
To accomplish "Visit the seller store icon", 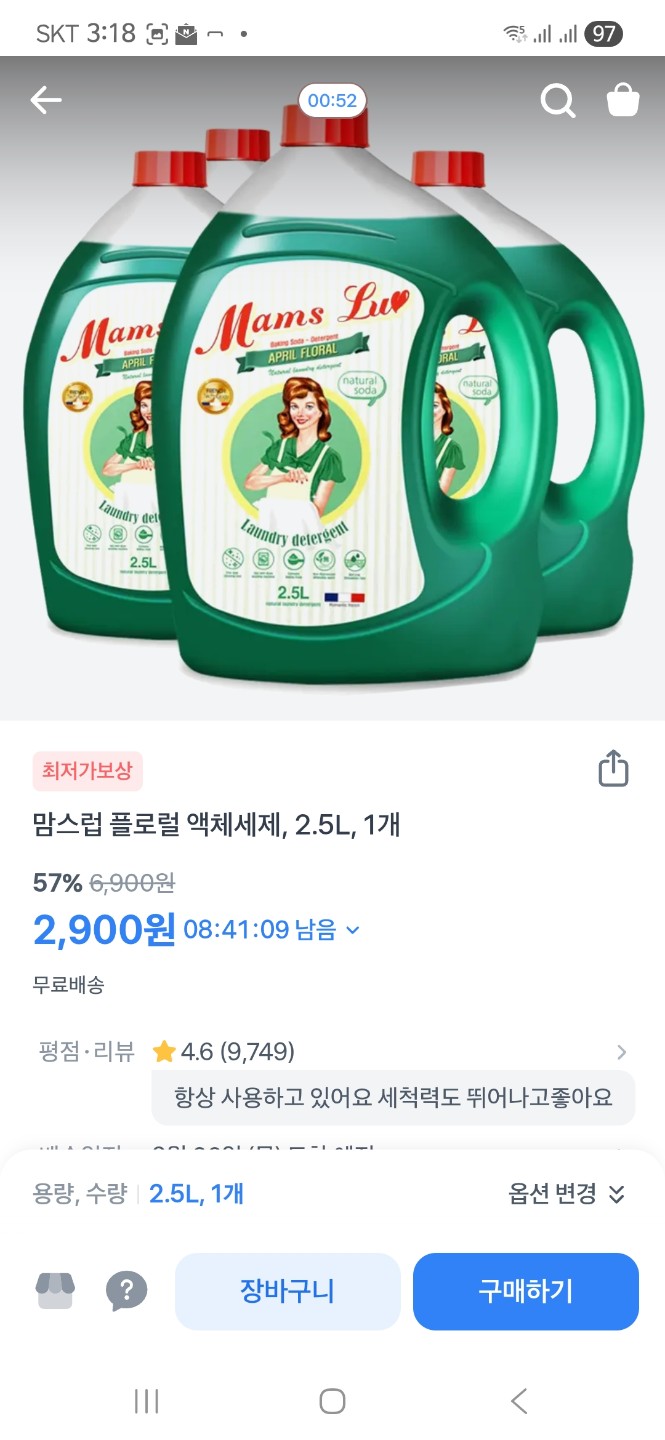I will coord(55,1291).
